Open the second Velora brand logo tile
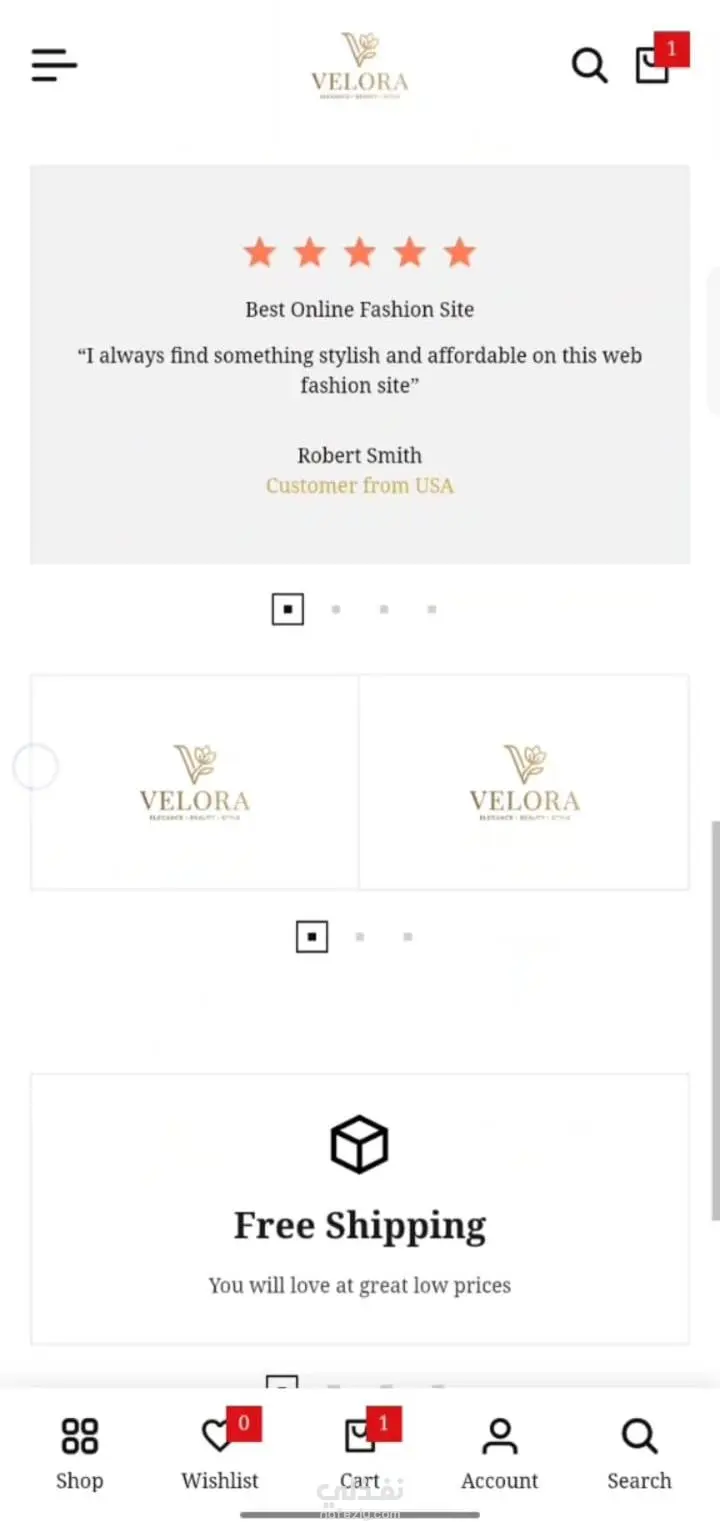This screenshot has width=720, height=1522. [524, 782]
